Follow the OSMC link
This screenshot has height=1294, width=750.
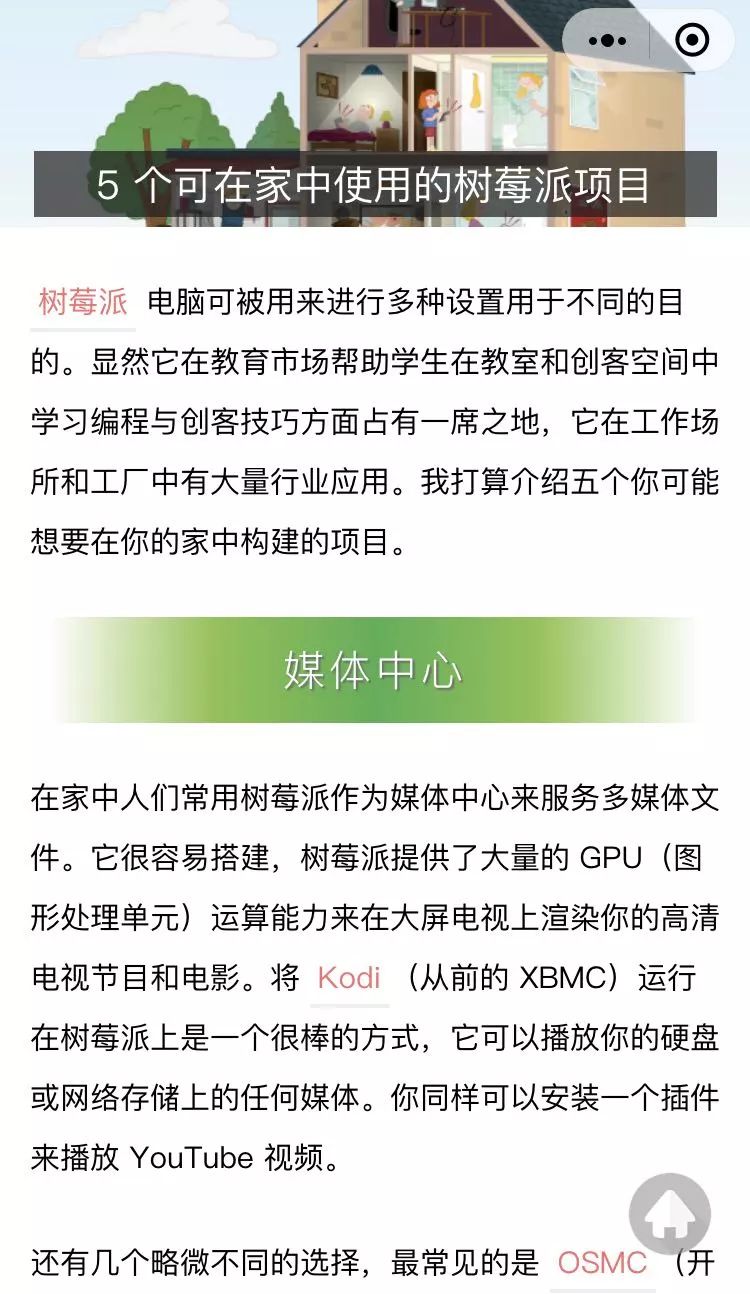pos(602,1263)
